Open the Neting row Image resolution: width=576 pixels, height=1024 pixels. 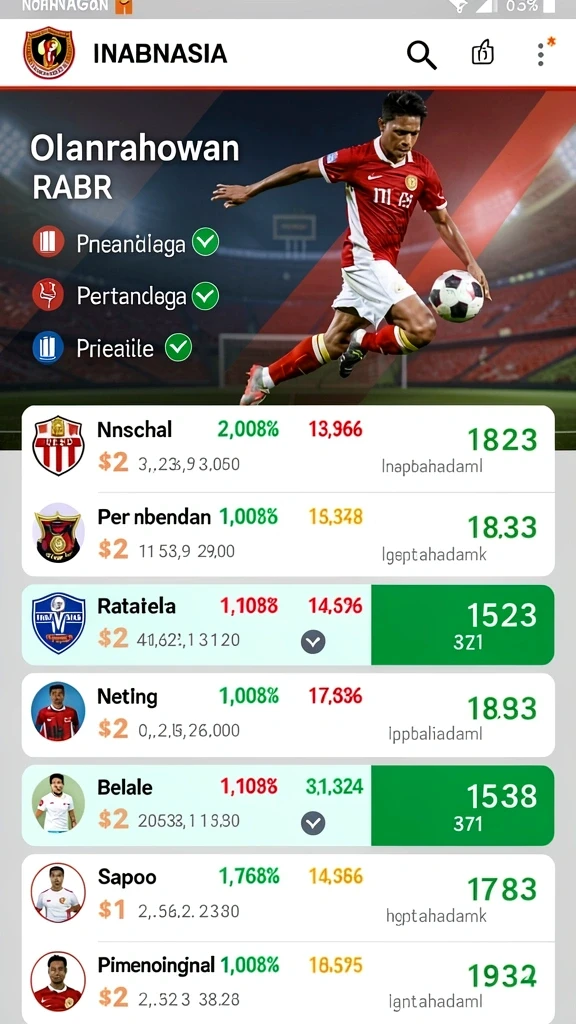pyautogui.click(x=288, y=715)
